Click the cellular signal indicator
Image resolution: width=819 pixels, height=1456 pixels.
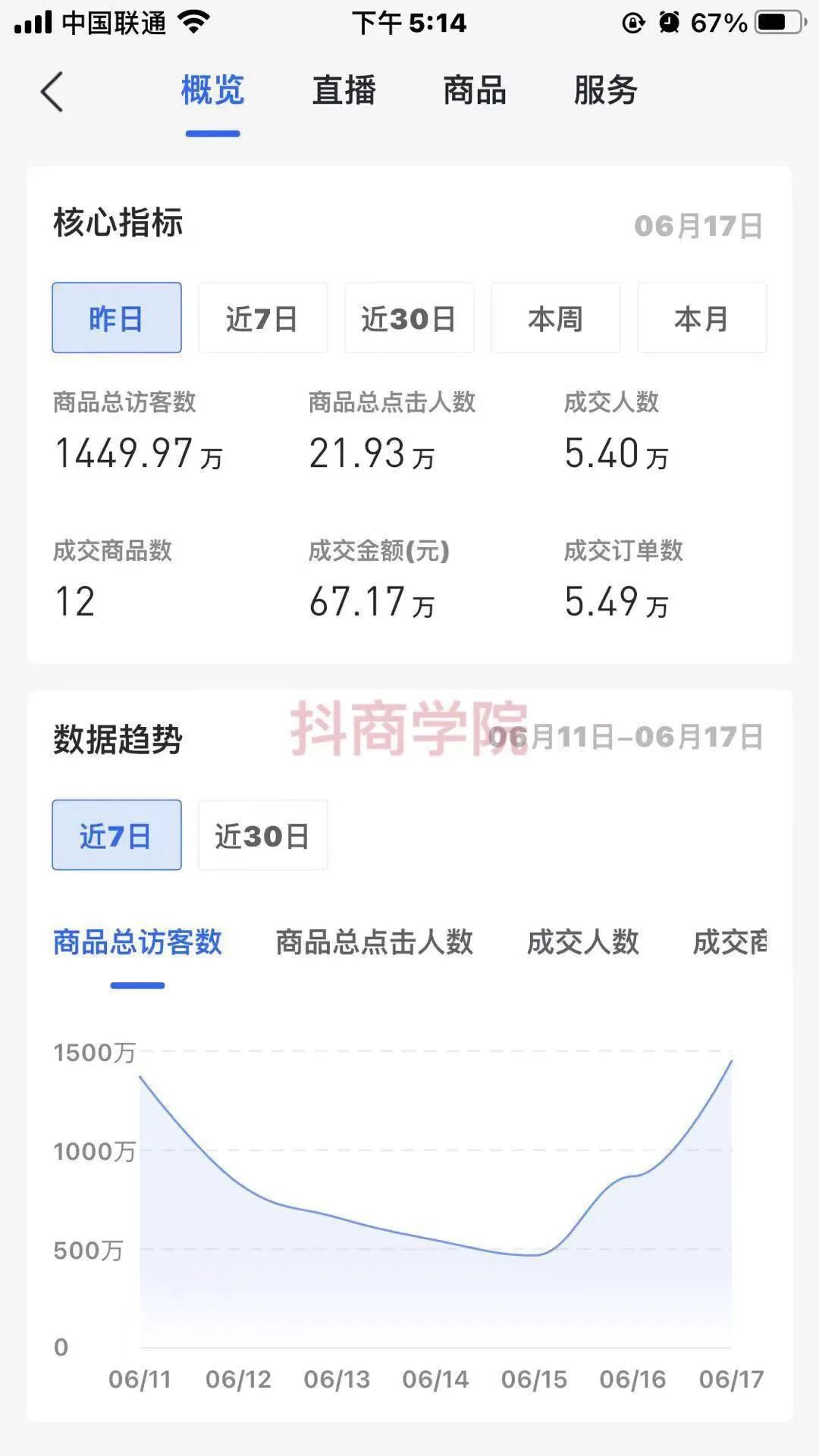point(32,23)
